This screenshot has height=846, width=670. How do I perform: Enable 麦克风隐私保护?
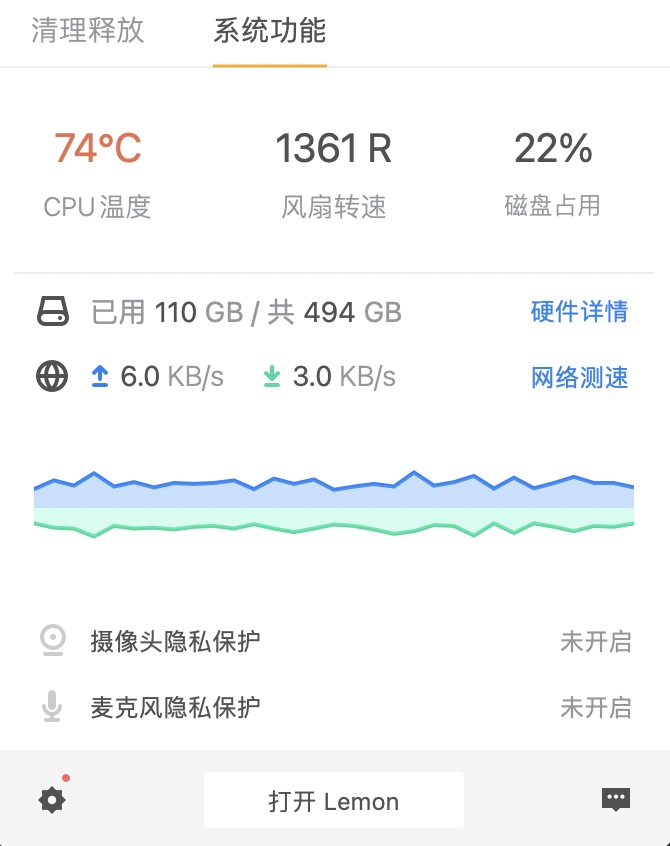pyautogui.click(x=595, y=708)
